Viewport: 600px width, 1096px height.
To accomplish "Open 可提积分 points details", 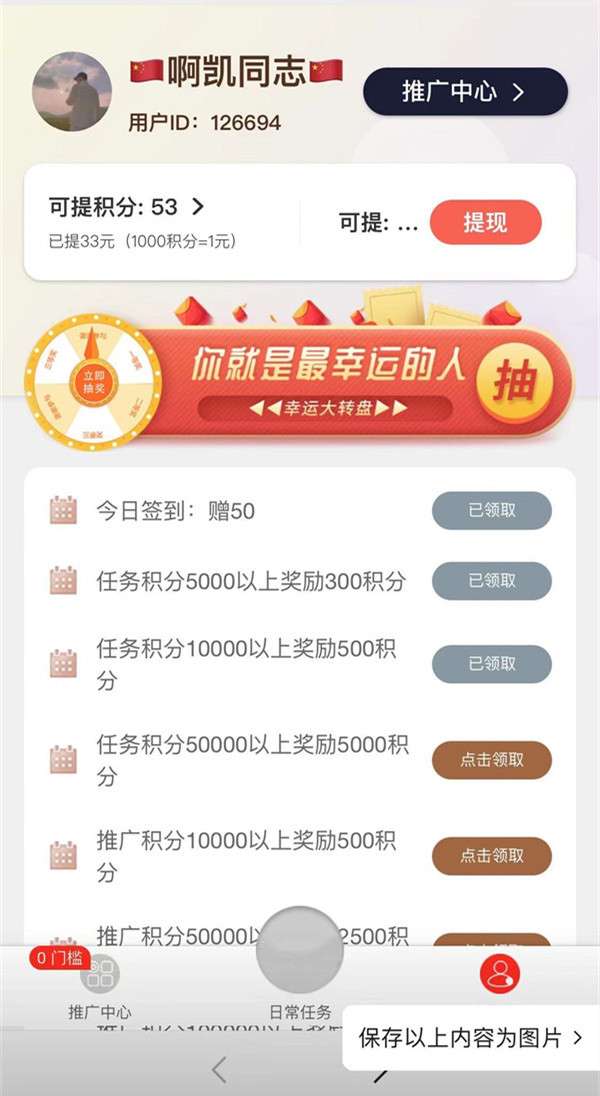I will (126, 207).
